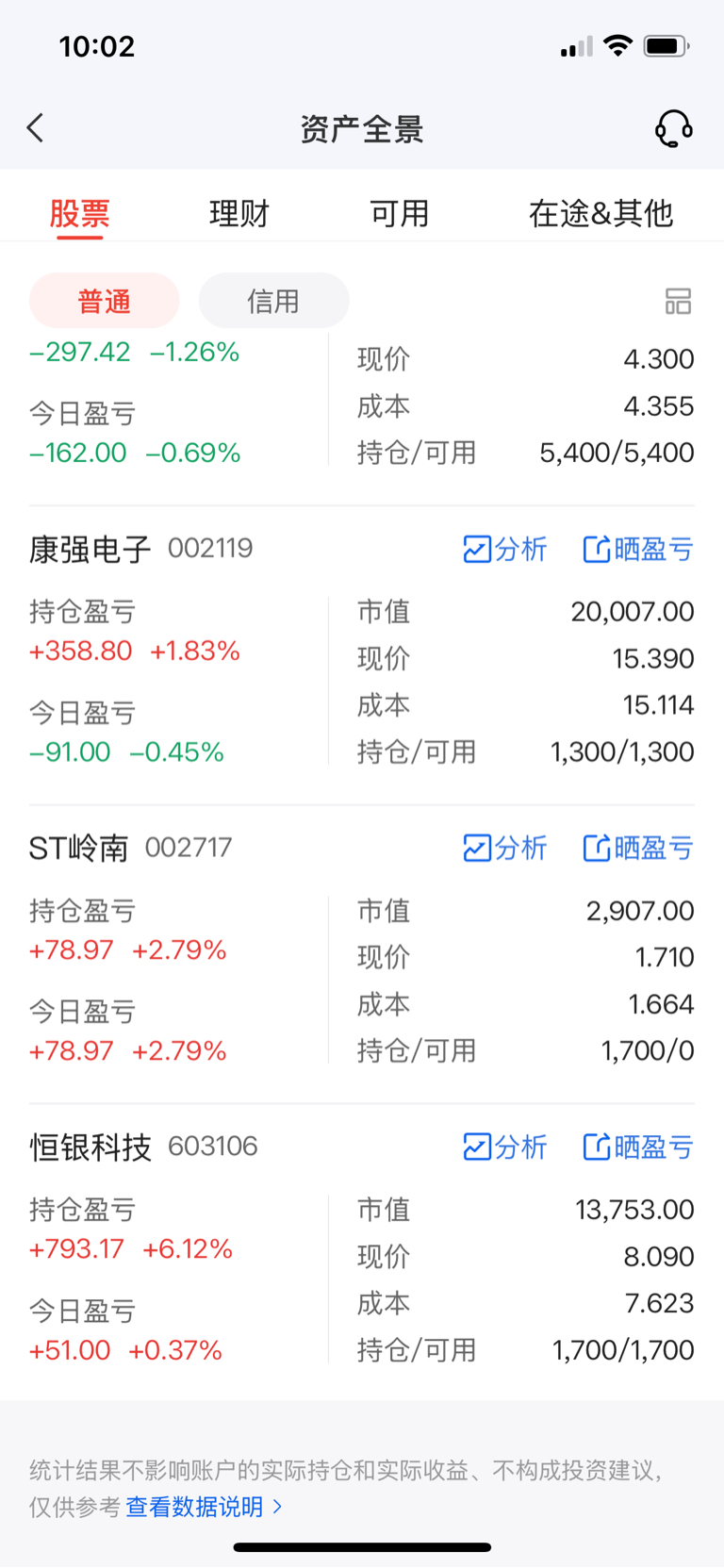724x1568 pixels.
Task: Open the 在途&其他 tab
Action: point(601,213)
